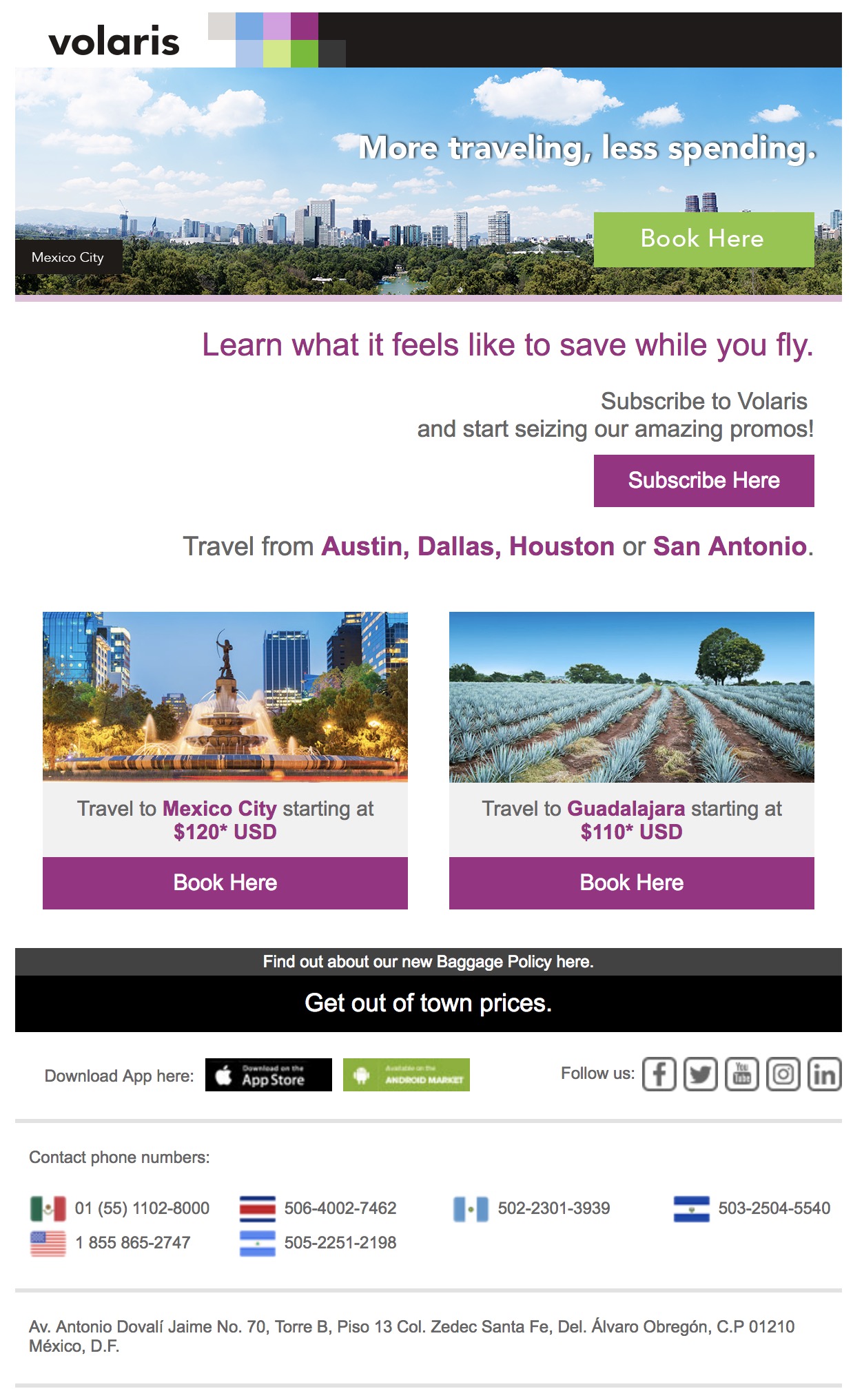Get the app on Android Market
The height and width of the screenshot is (1400, 853).
coord(406,1075)
